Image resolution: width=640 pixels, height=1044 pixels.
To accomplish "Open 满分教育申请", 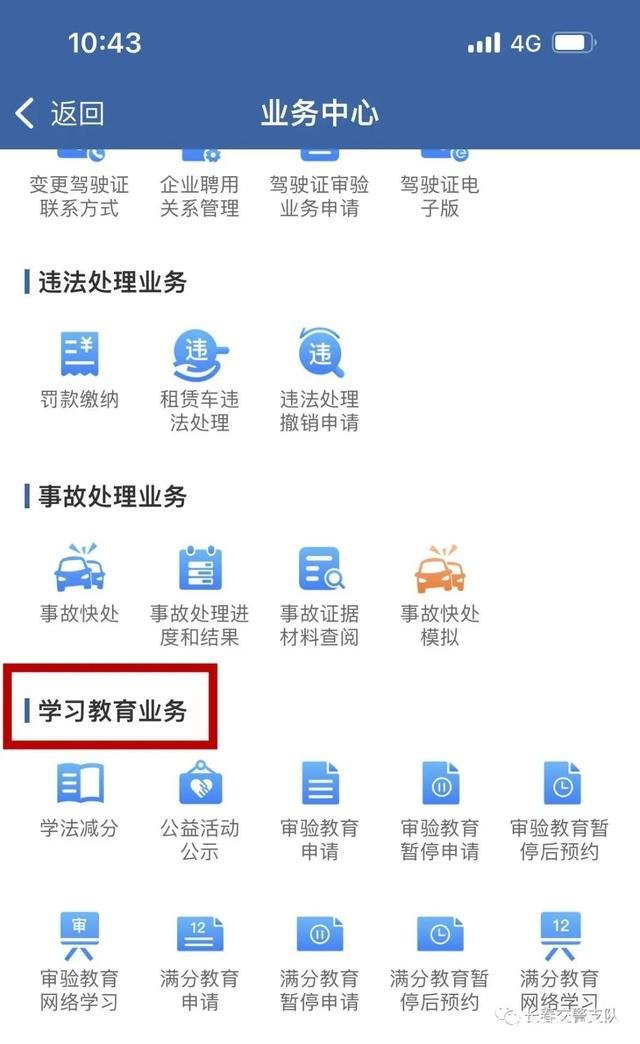I will click(x=200, y=960).
